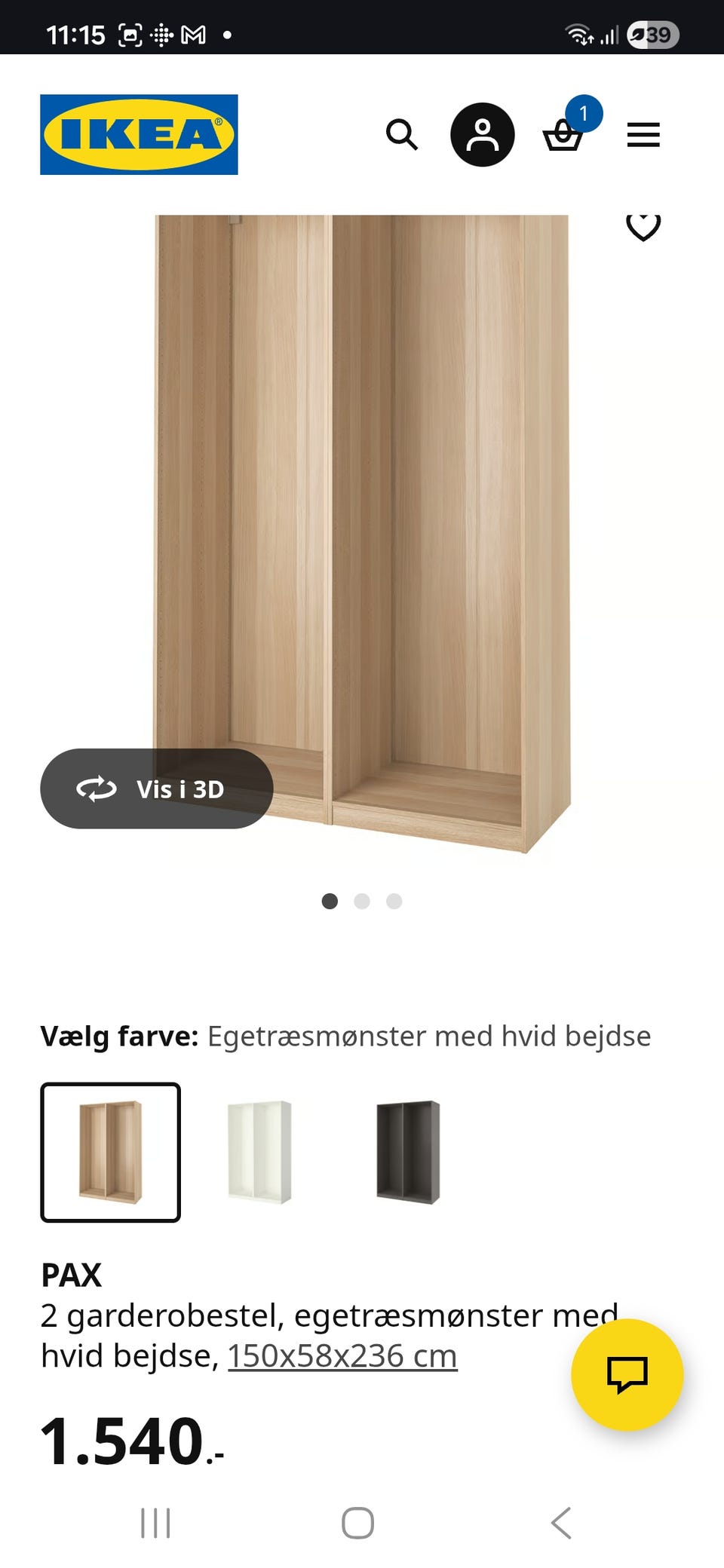
Task: Open the search function
Action: pyautogui.click(x=402, y=135)
